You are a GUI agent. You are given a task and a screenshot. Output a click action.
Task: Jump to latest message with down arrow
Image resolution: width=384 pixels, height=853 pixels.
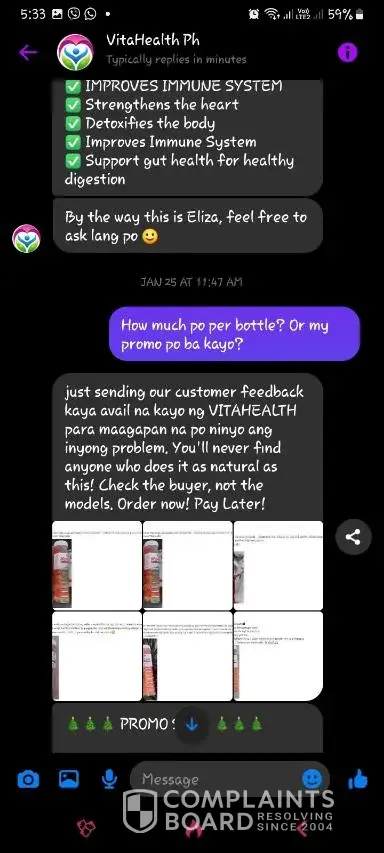[192, 724]
